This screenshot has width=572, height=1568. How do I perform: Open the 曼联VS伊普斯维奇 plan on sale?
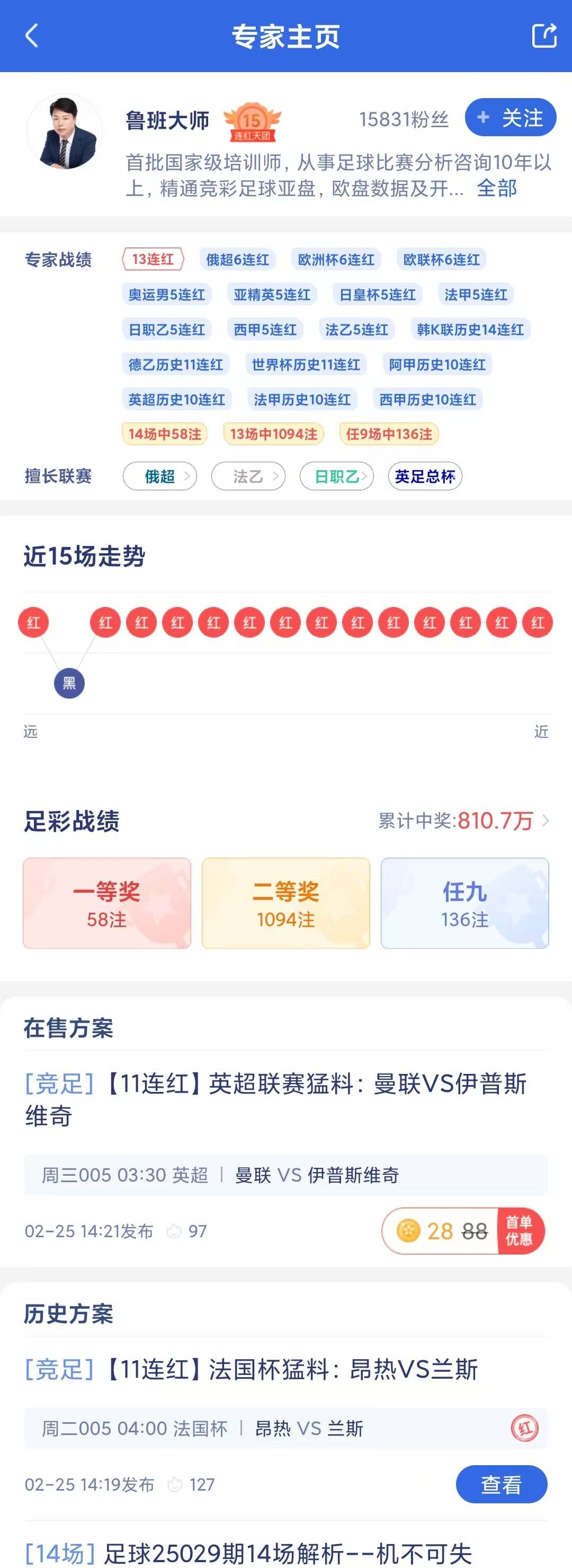click(275, 1099)
